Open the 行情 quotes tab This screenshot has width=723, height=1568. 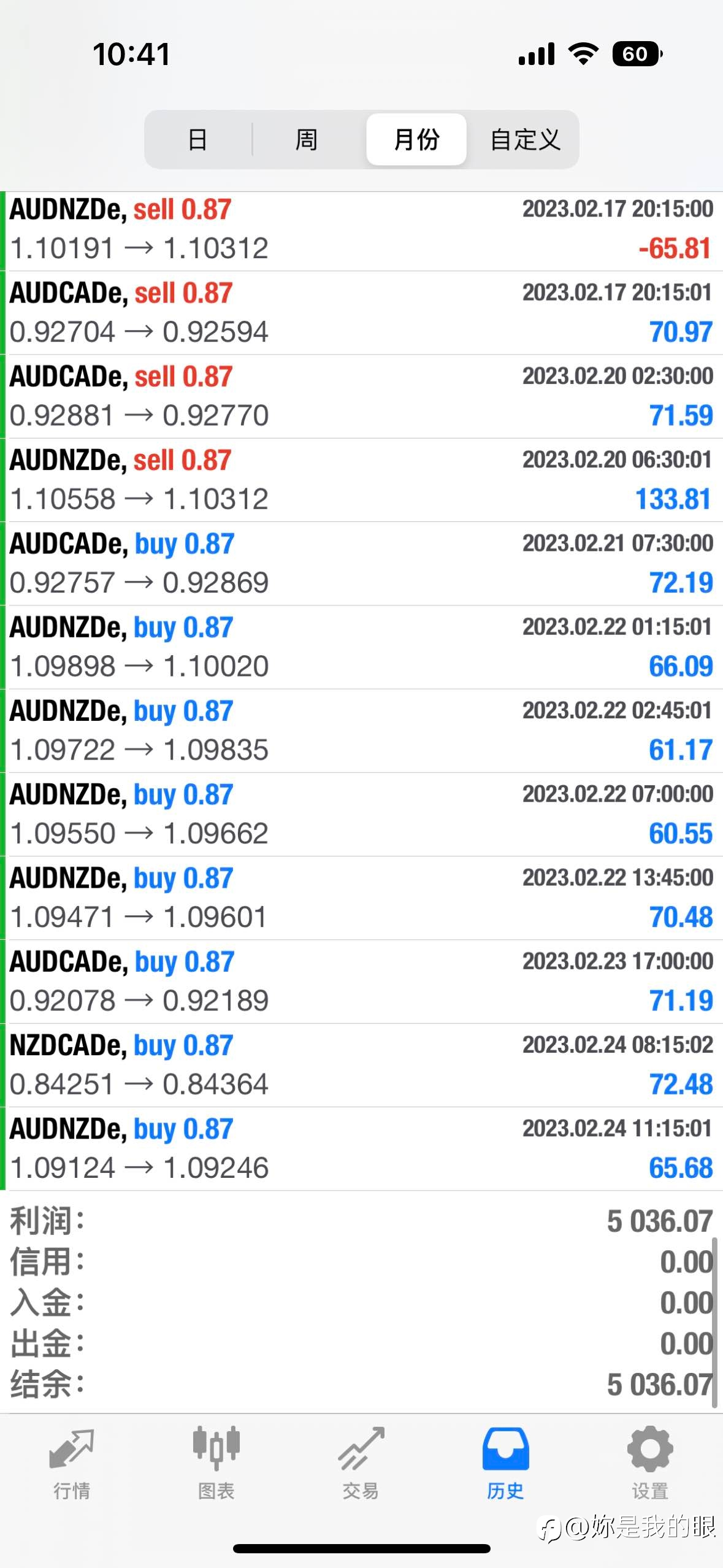(72, 1462)
